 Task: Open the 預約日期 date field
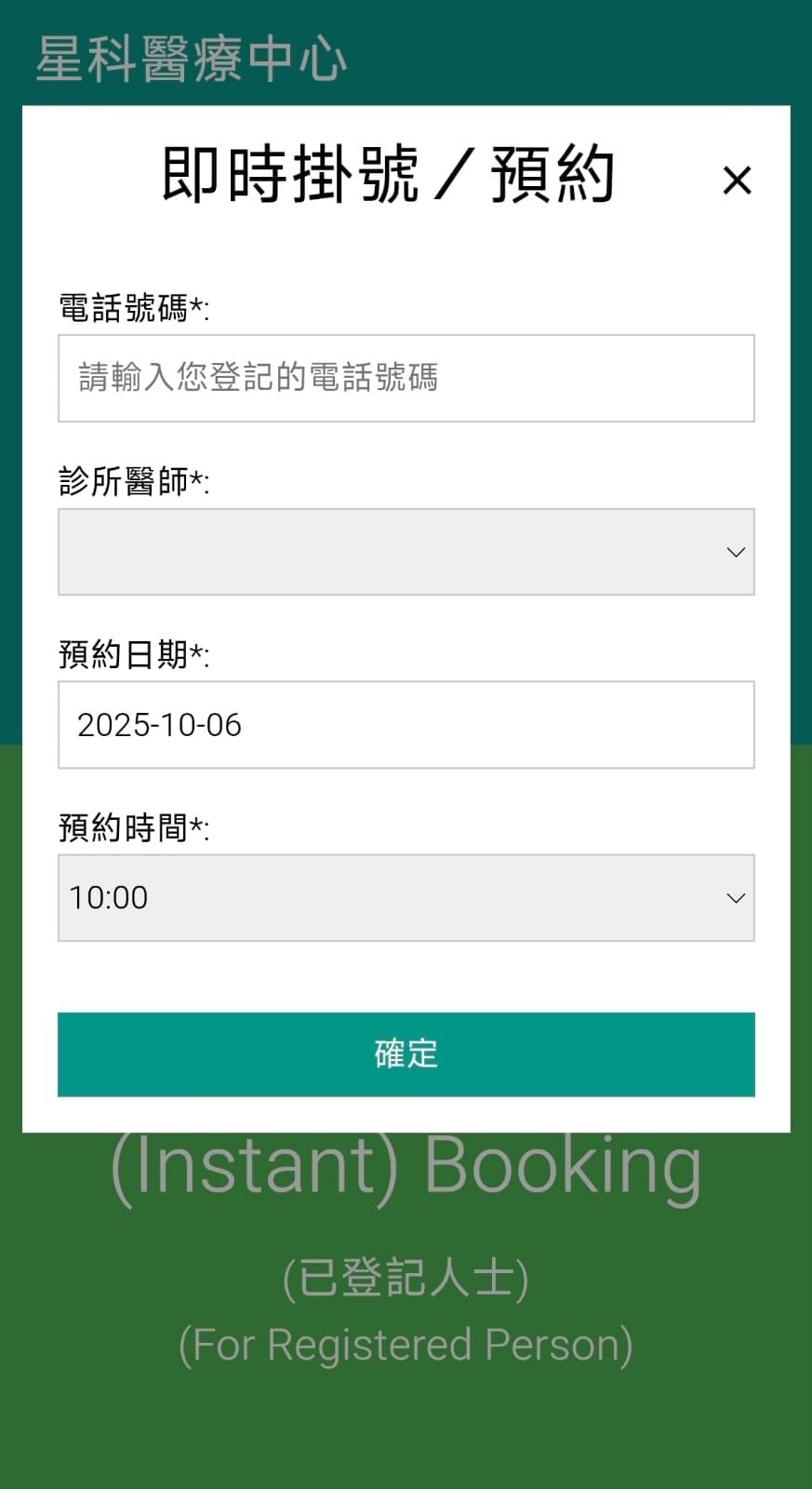pos(406,725)
